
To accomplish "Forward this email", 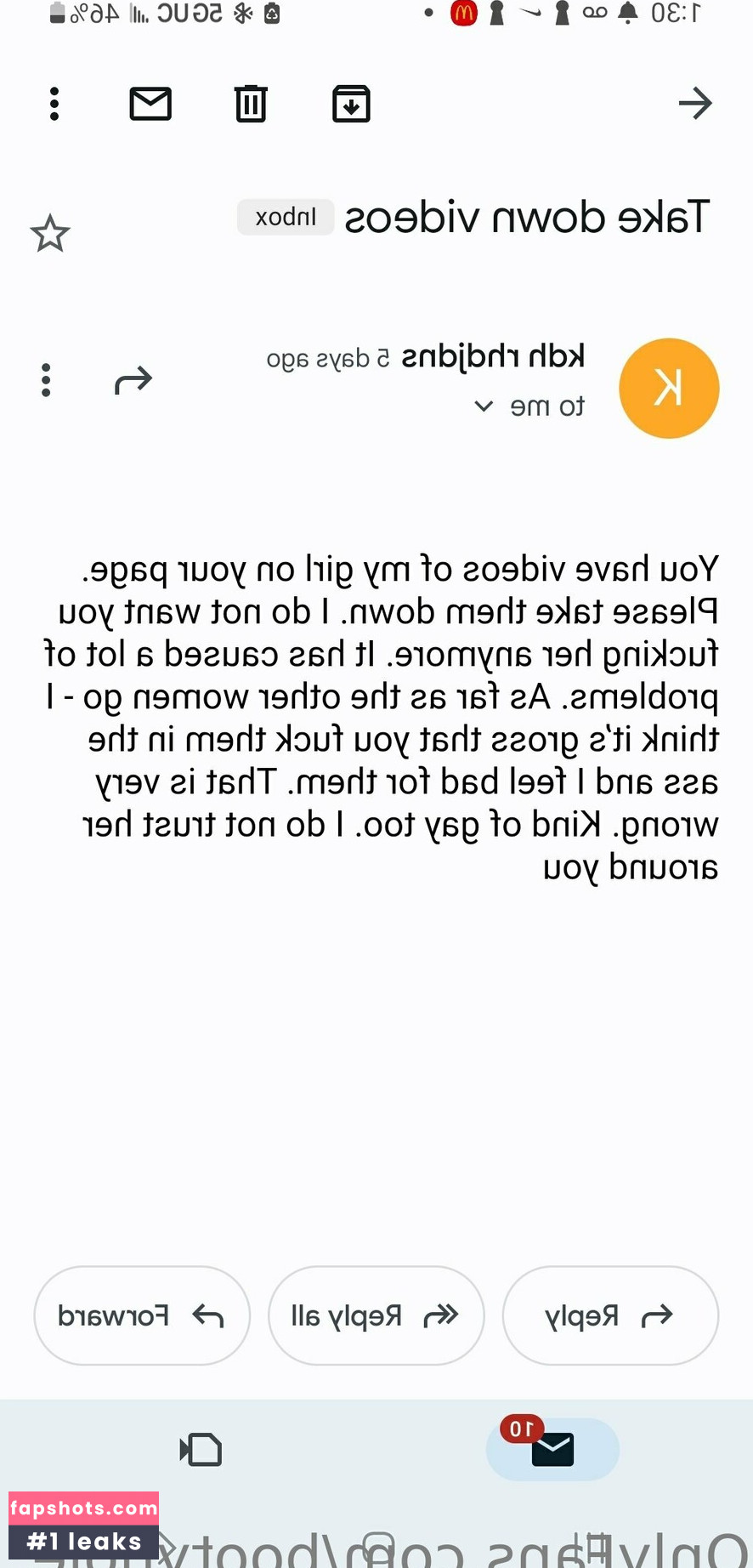I will click(142, 1315).
